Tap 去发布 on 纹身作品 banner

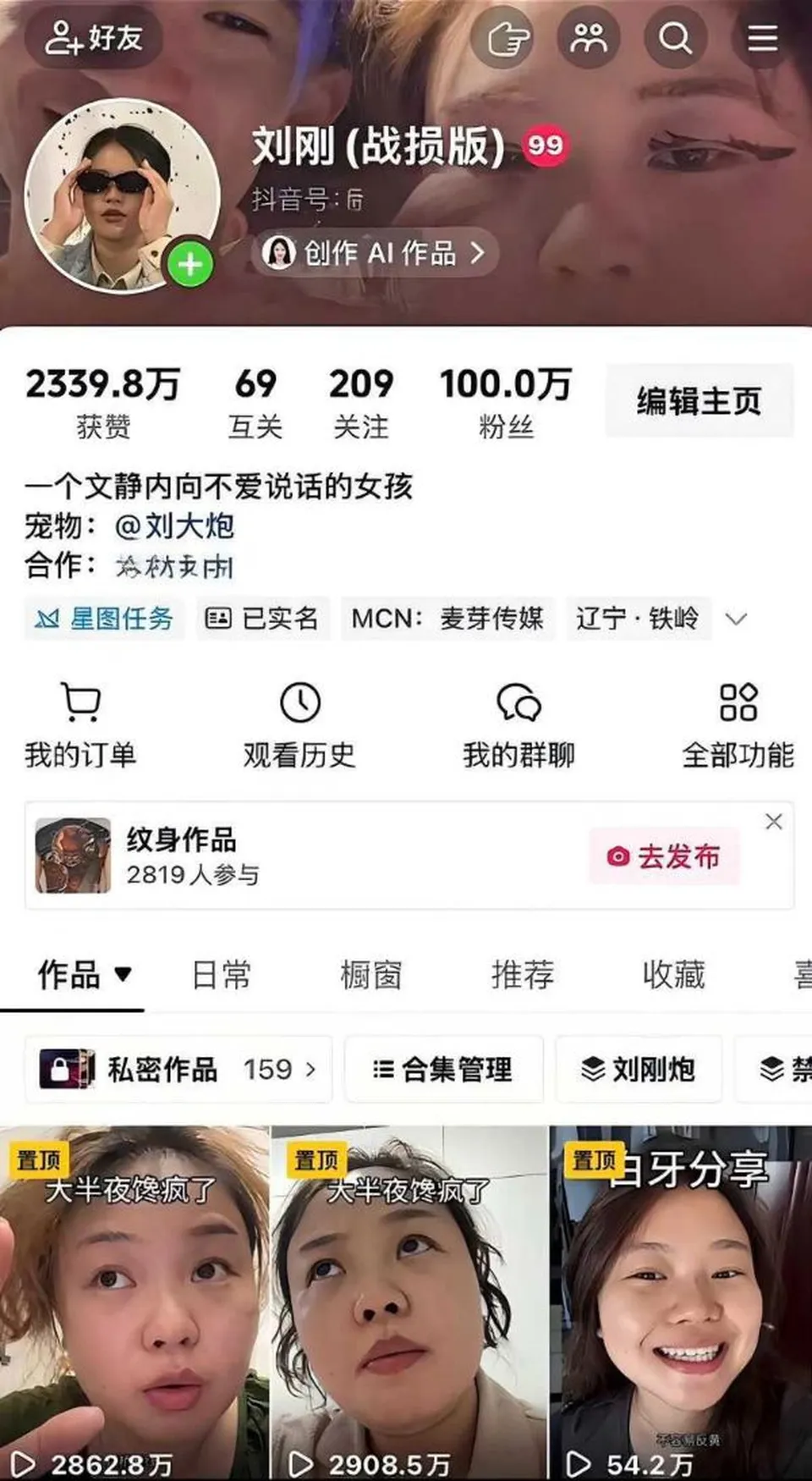(665, 856)
